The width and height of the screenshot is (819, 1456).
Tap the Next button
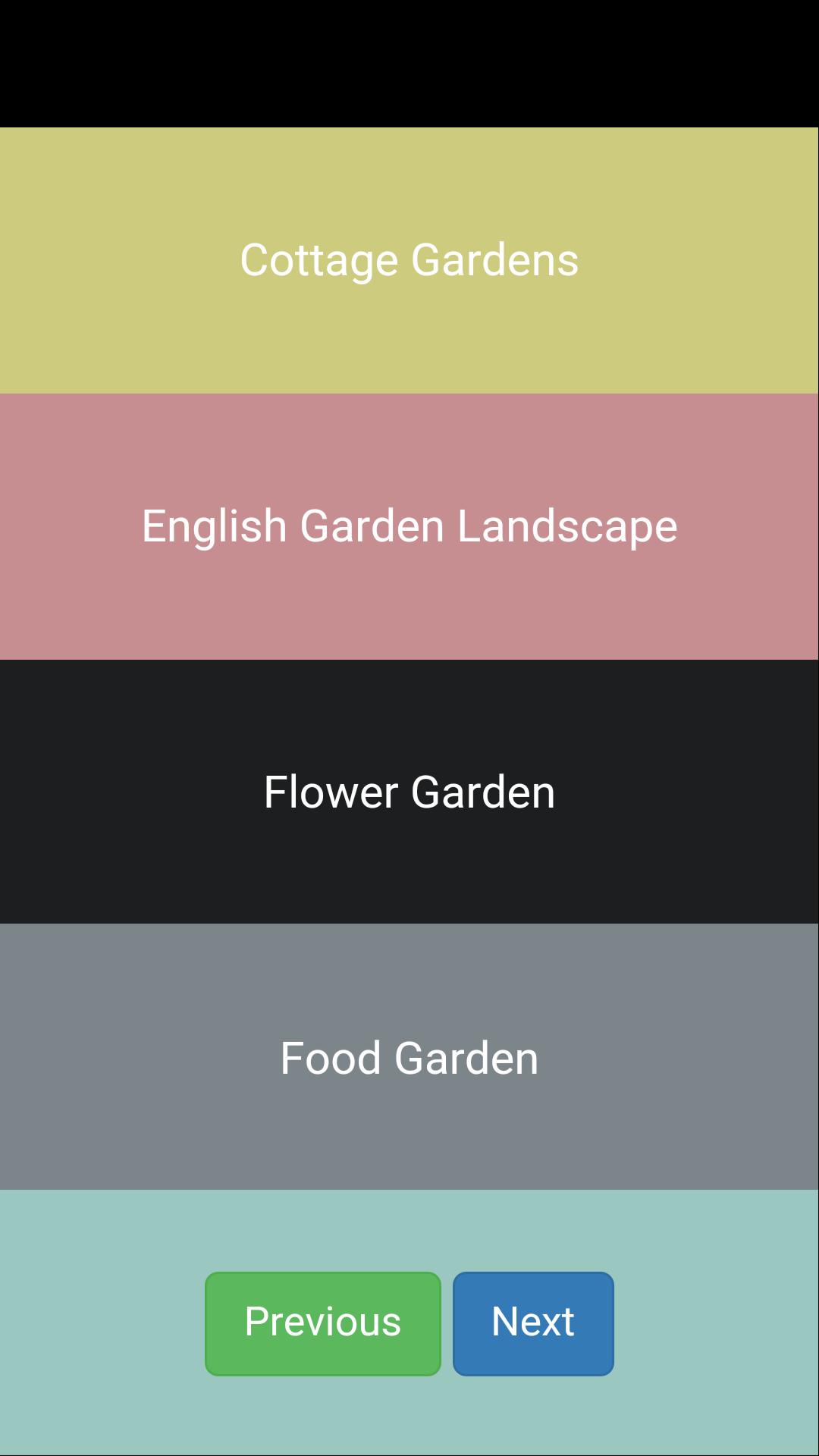(533, 1323)
